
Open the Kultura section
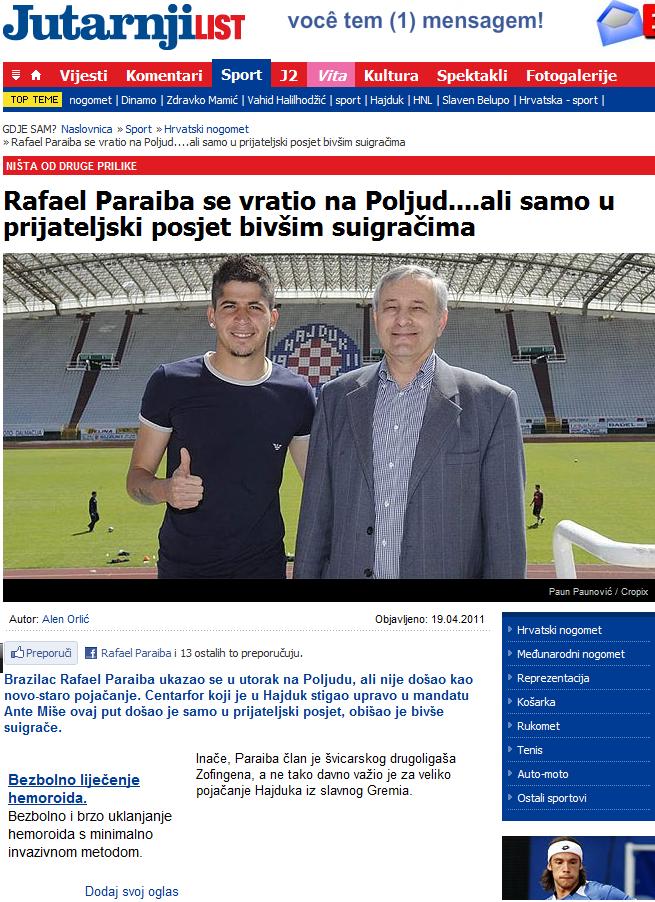click(391, 76)
